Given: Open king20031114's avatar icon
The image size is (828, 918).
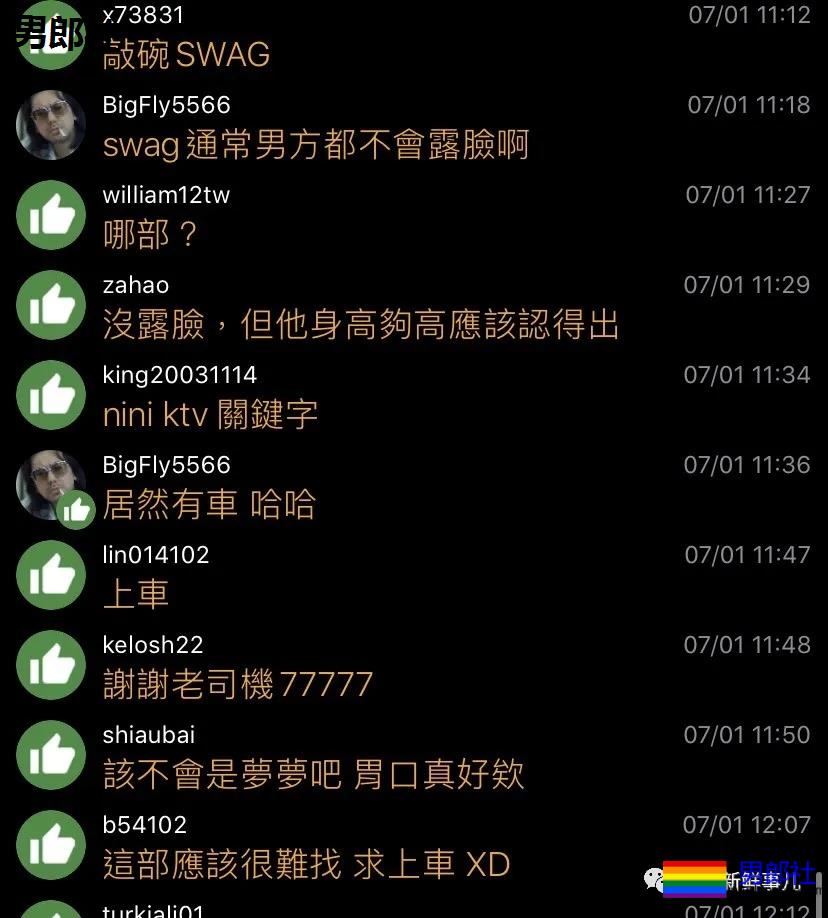Looking at the screenshot, I should 51,394.
